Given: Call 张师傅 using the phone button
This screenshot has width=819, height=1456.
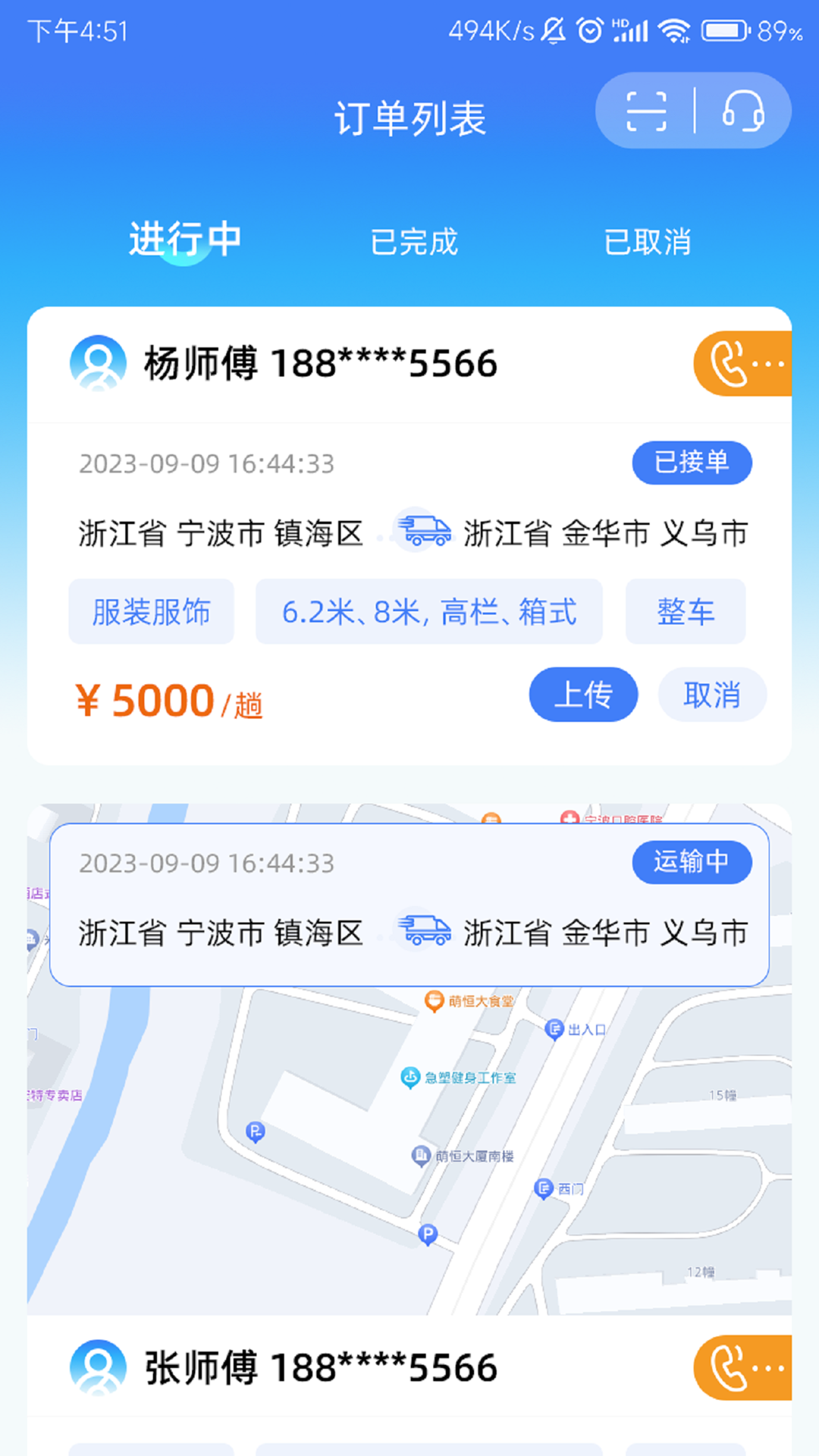Looking at the screenshot, I should pyautogui.click(x=742, y=1367).
